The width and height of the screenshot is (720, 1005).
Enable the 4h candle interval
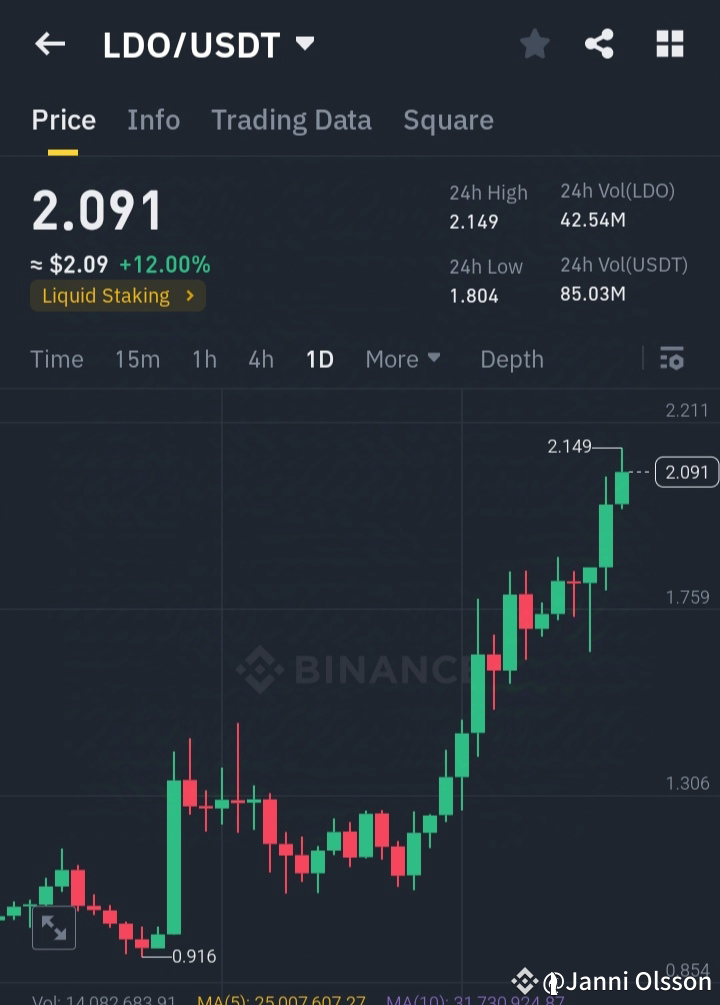[260, 358]
